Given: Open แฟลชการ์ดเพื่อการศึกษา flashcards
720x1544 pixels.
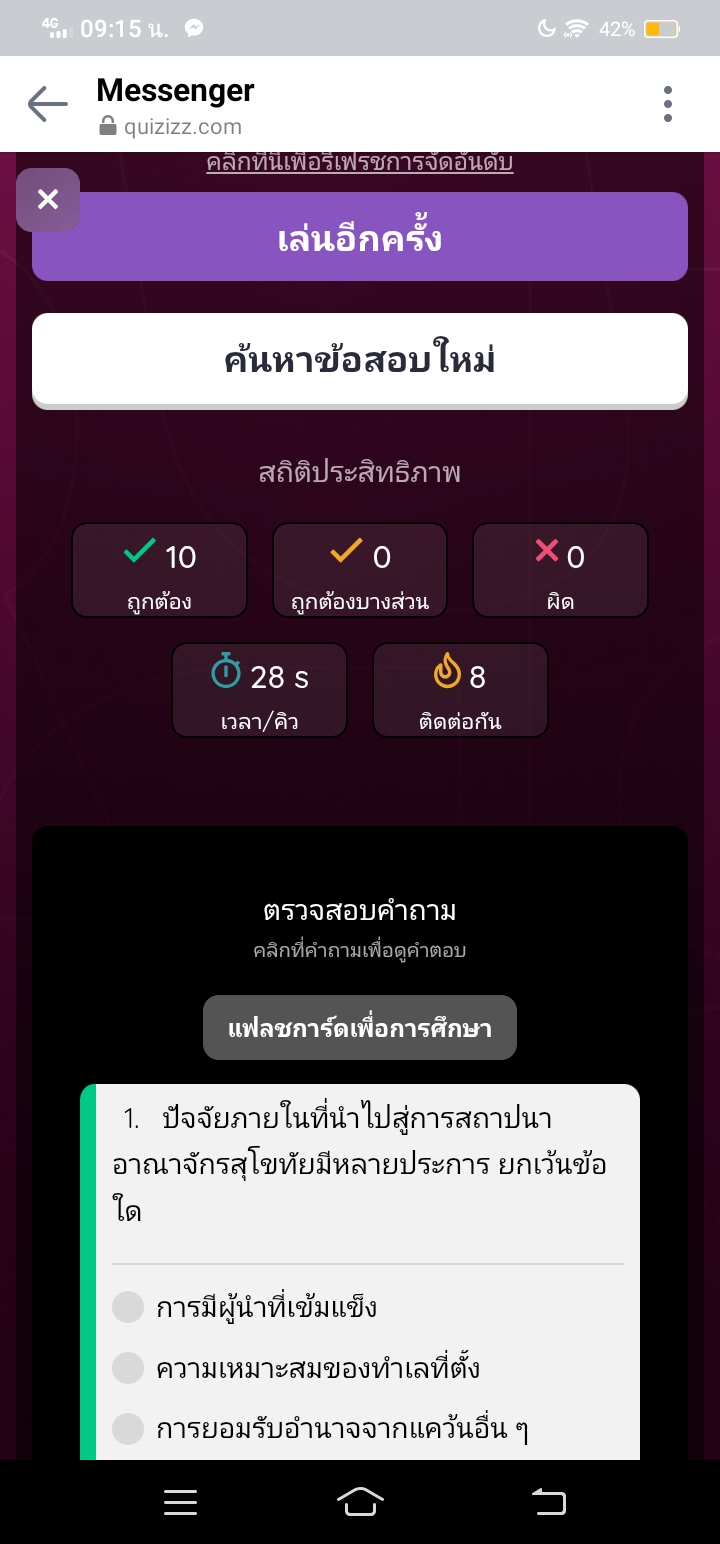Looking at the screenshot, I should click(x=360, y=1028).
